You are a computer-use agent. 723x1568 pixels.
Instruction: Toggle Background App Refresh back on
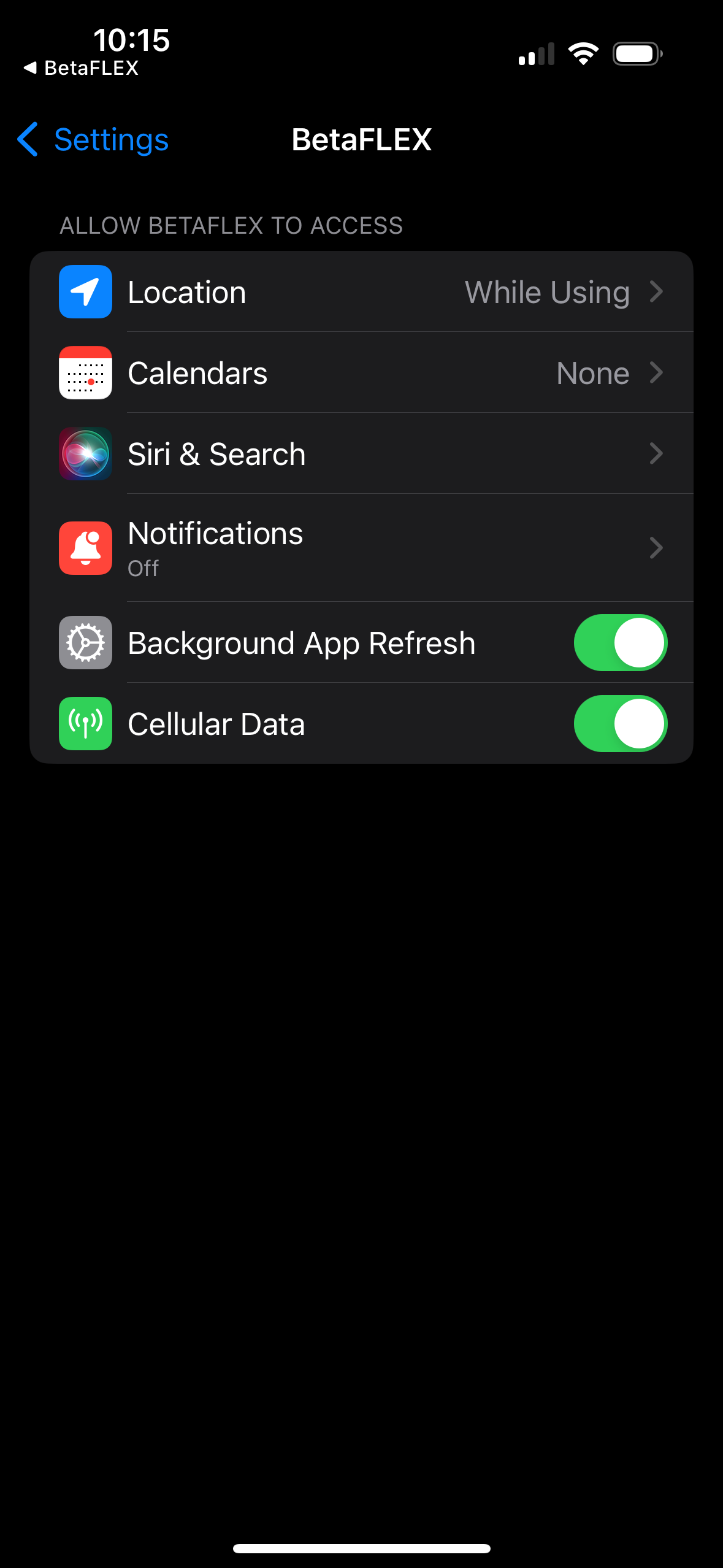coord(620,642)
